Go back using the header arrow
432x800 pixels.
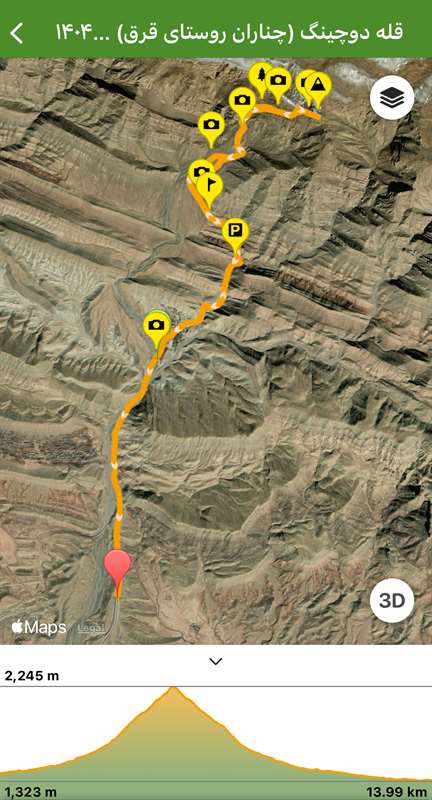(17, 33)
